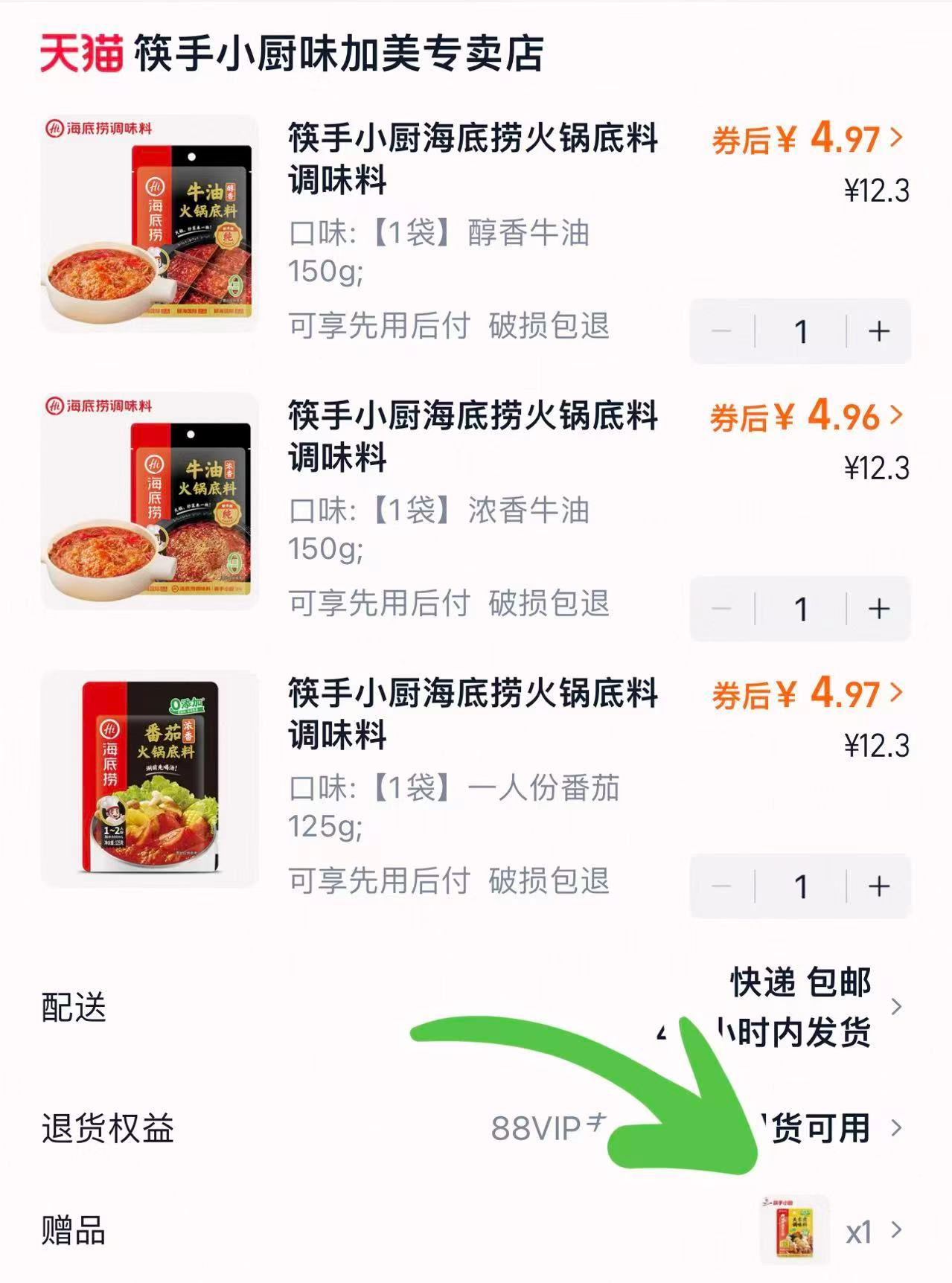Open the 醇香牛油 product image

[x=149, y=223]
